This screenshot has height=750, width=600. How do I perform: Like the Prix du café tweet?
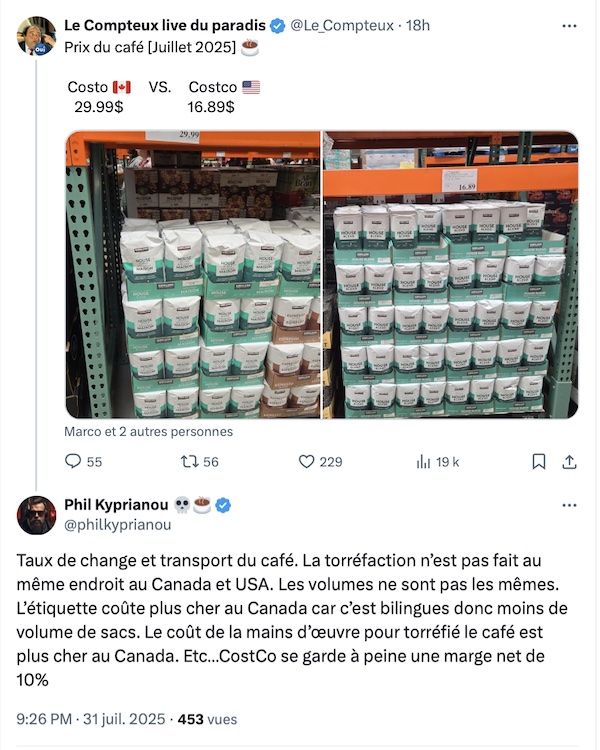coord(308,461)
